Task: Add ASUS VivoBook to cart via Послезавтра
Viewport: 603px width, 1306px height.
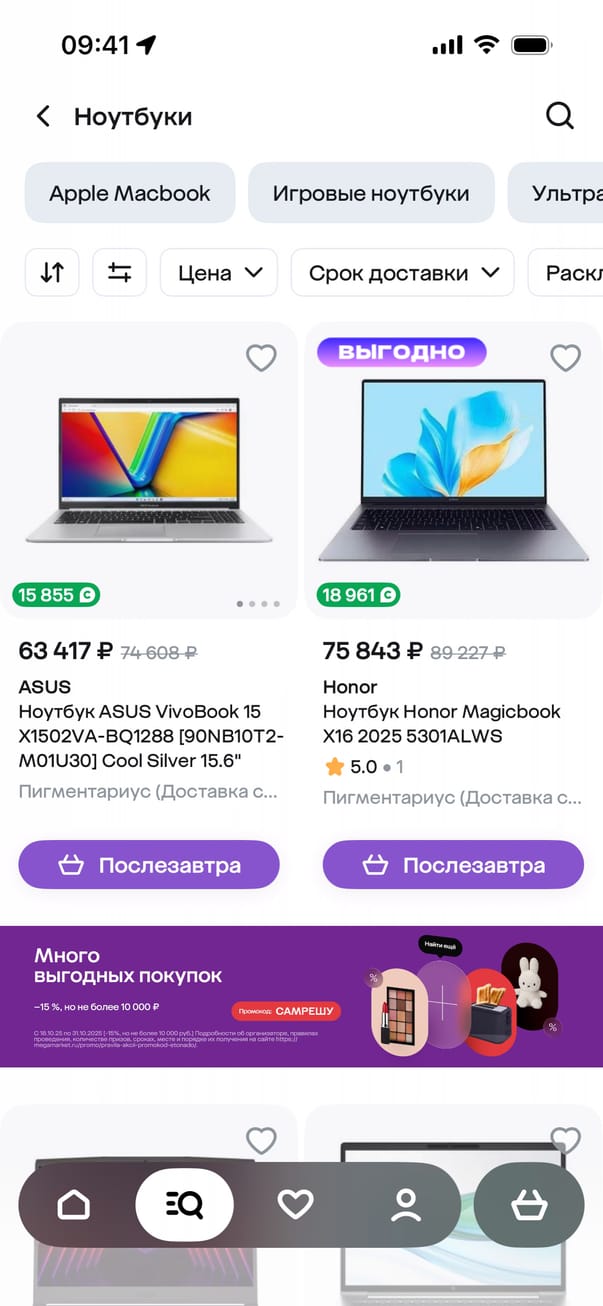Action: pos(149,865)
